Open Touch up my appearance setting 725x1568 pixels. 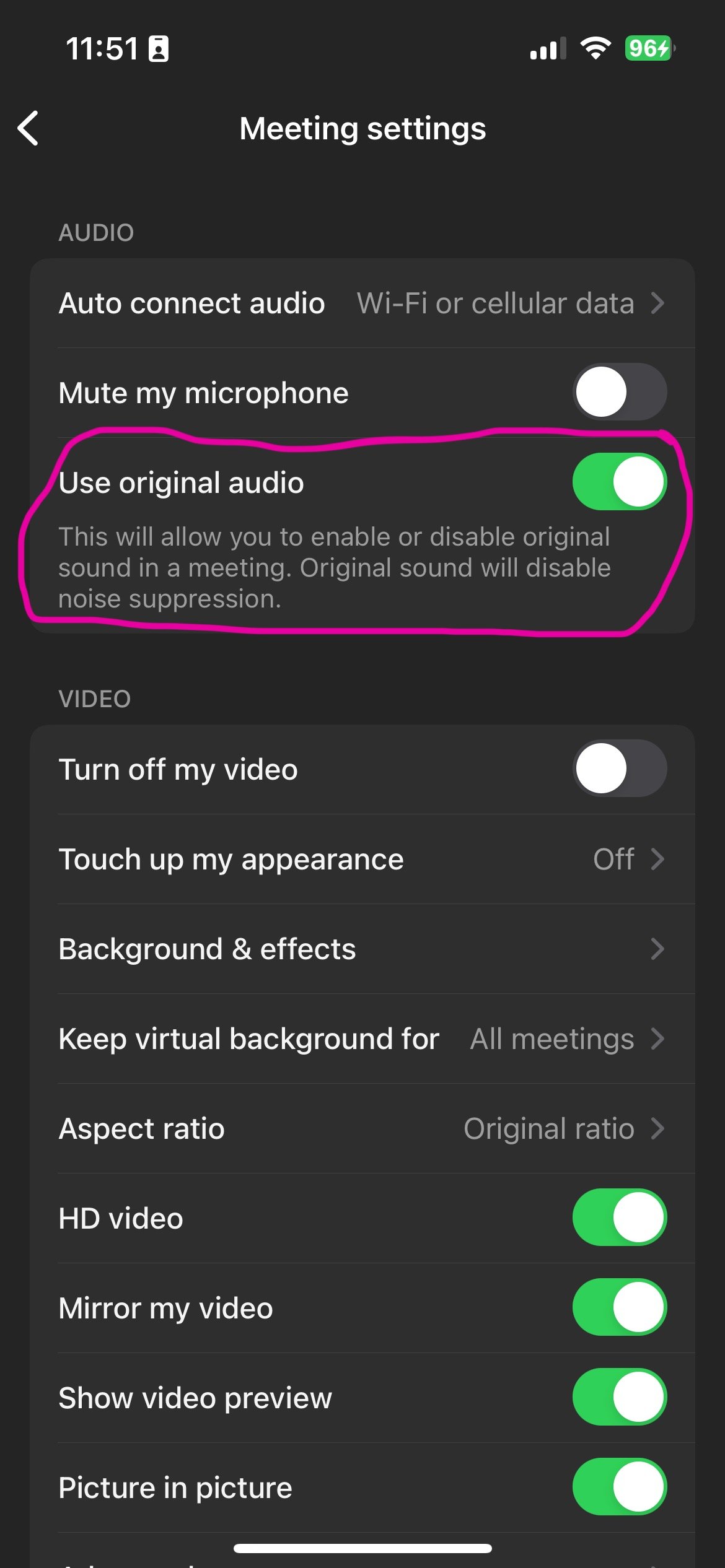[x=362, y=859]
